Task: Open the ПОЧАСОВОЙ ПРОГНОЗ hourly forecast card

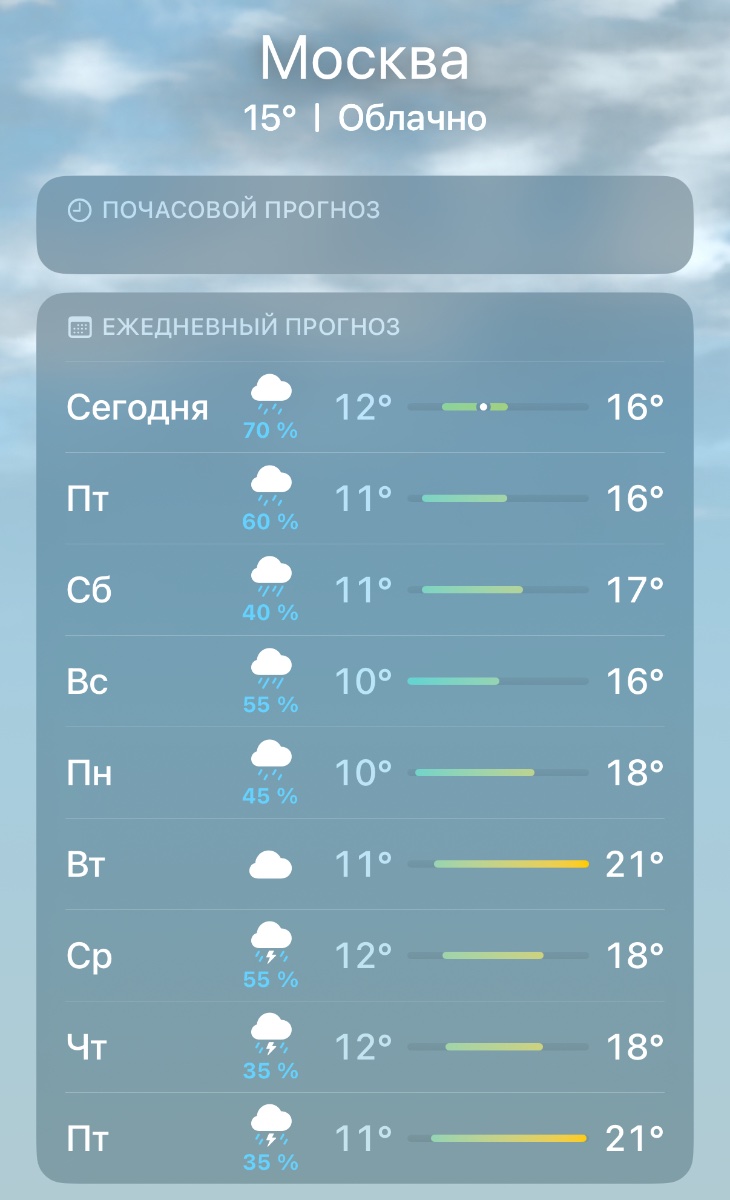Action: point(365,225)
